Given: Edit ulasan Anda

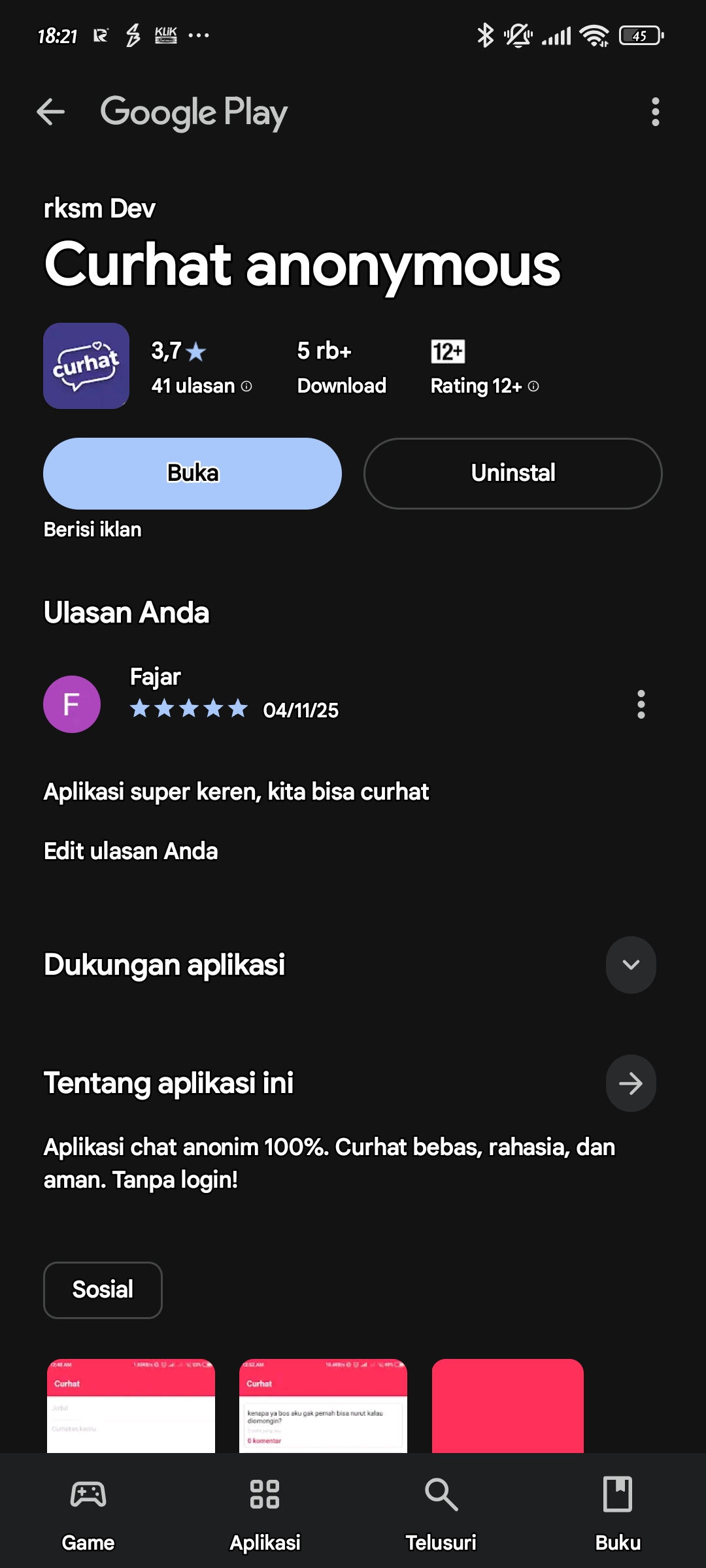Looking at the screenshot, I should pyautogui.click(x=131, y=851).
